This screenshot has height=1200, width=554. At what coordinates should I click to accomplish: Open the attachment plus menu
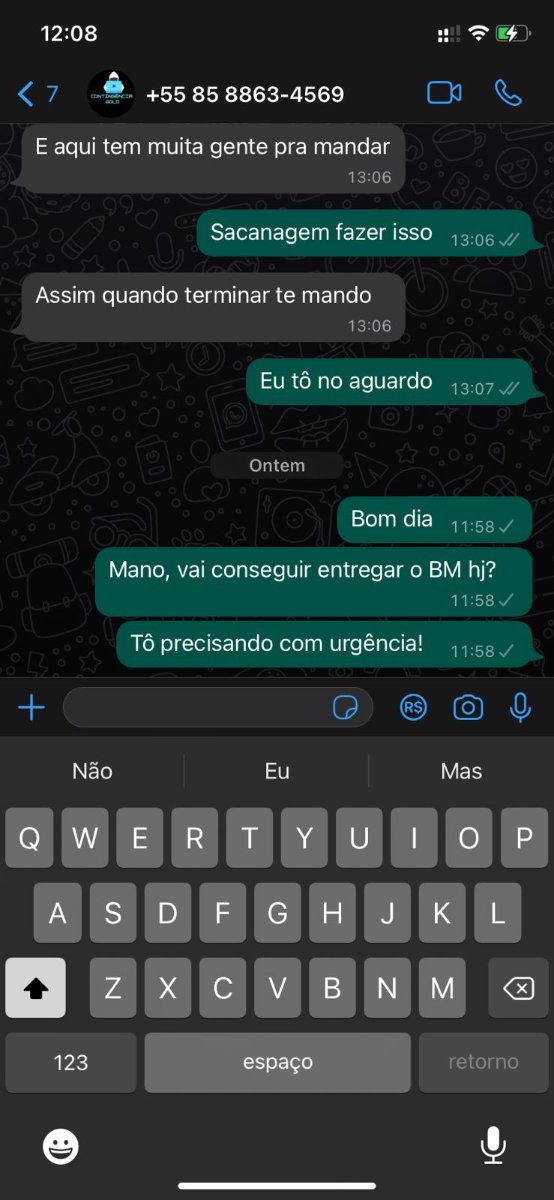(x=32, y=708)
